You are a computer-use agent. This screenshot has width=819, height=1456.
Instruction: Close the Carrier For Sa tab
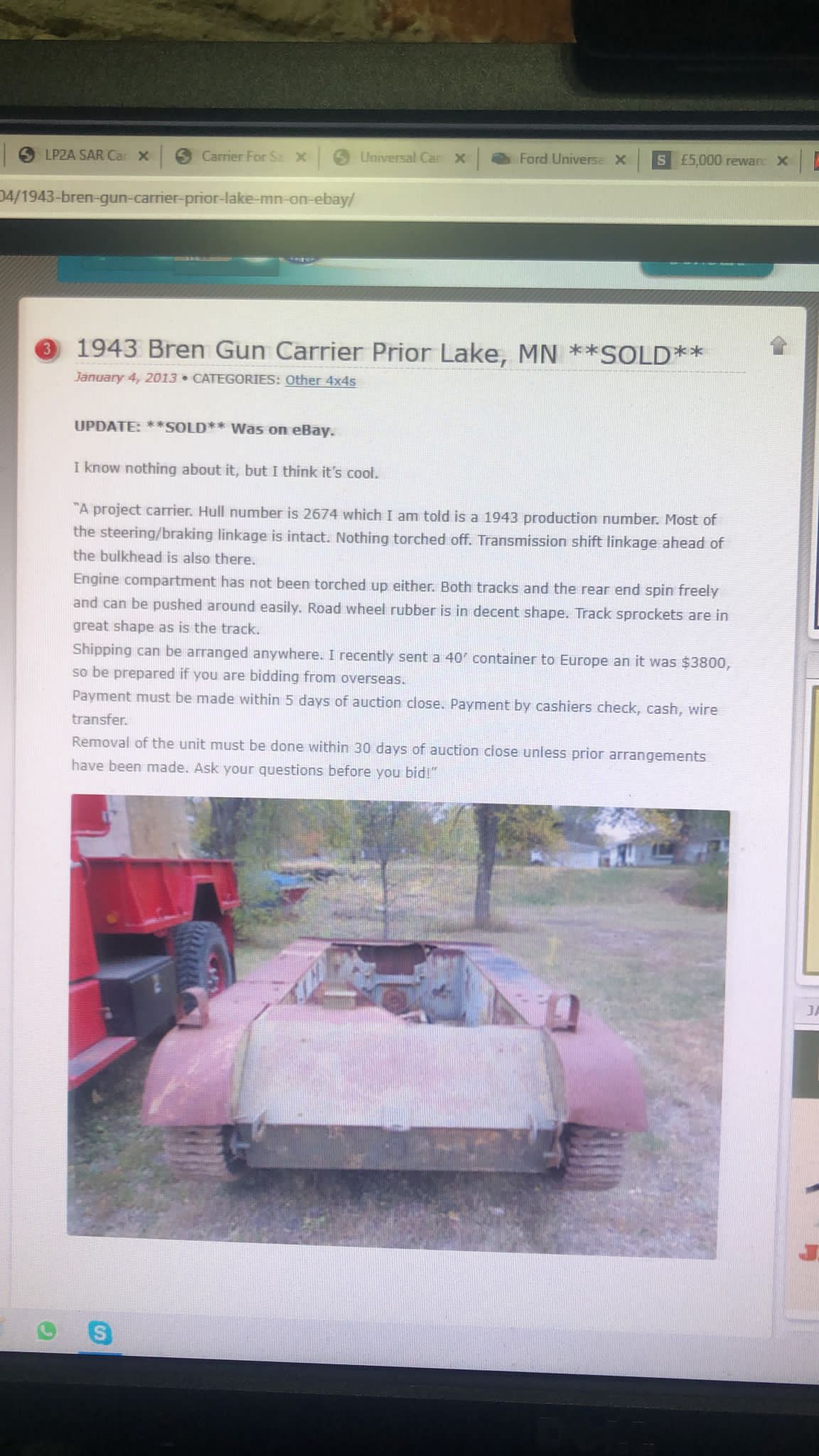point(301,157)
